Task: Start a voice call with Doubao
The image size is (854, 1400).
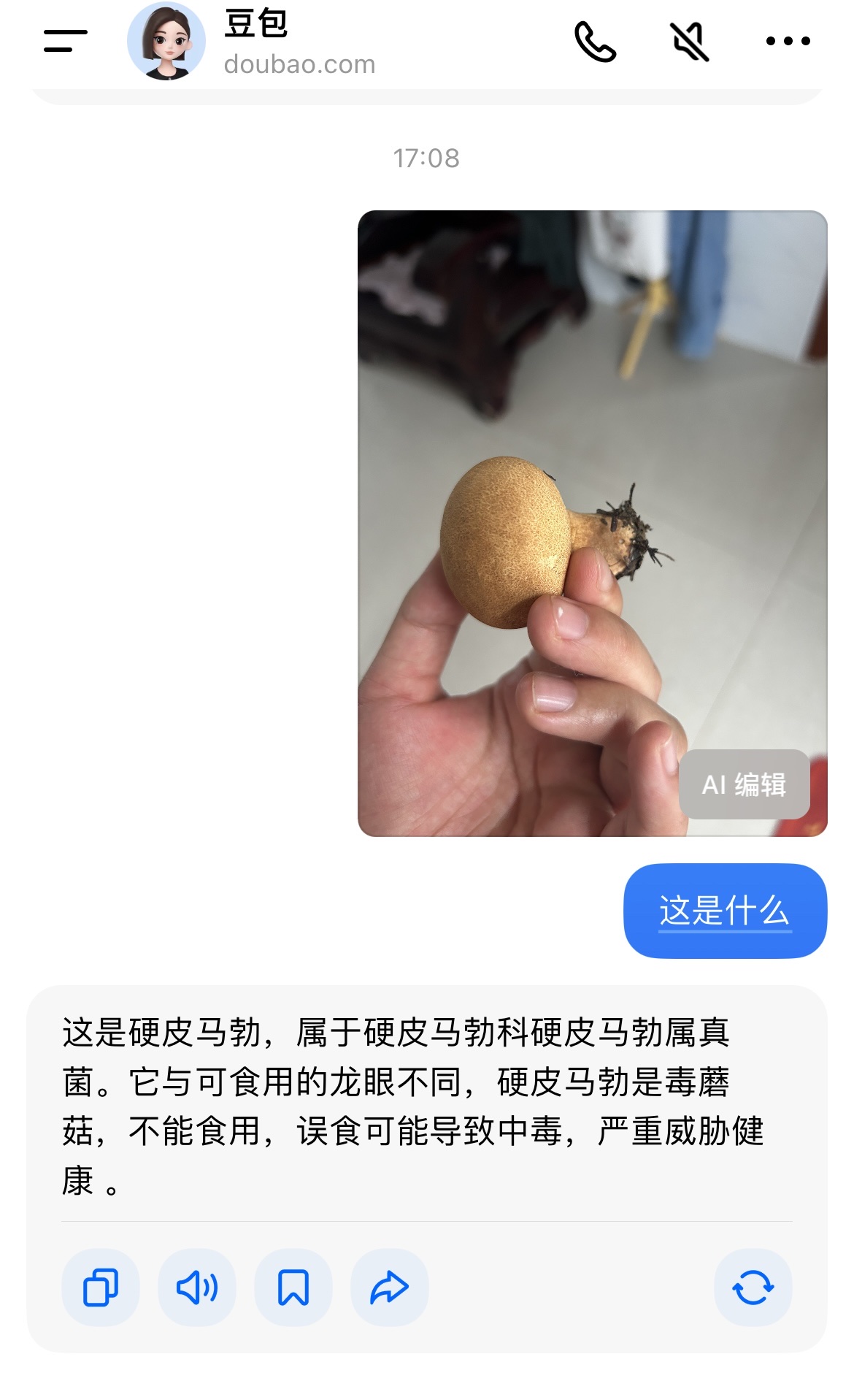Action: [595, 42]
